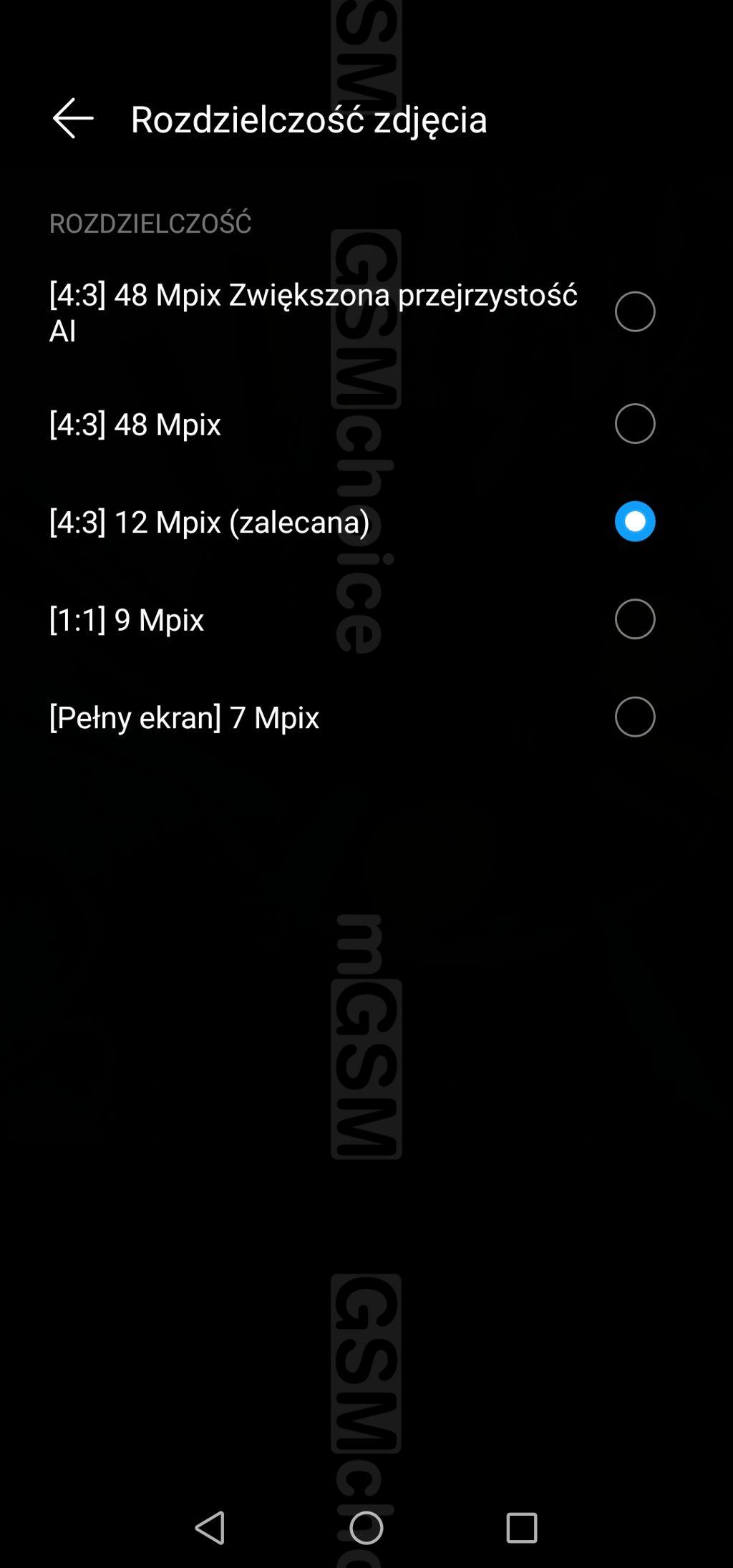
Task: Select [4:3] 12 Mpix (zalecana)
Action: pyautogui.click(x=634, y=521)
